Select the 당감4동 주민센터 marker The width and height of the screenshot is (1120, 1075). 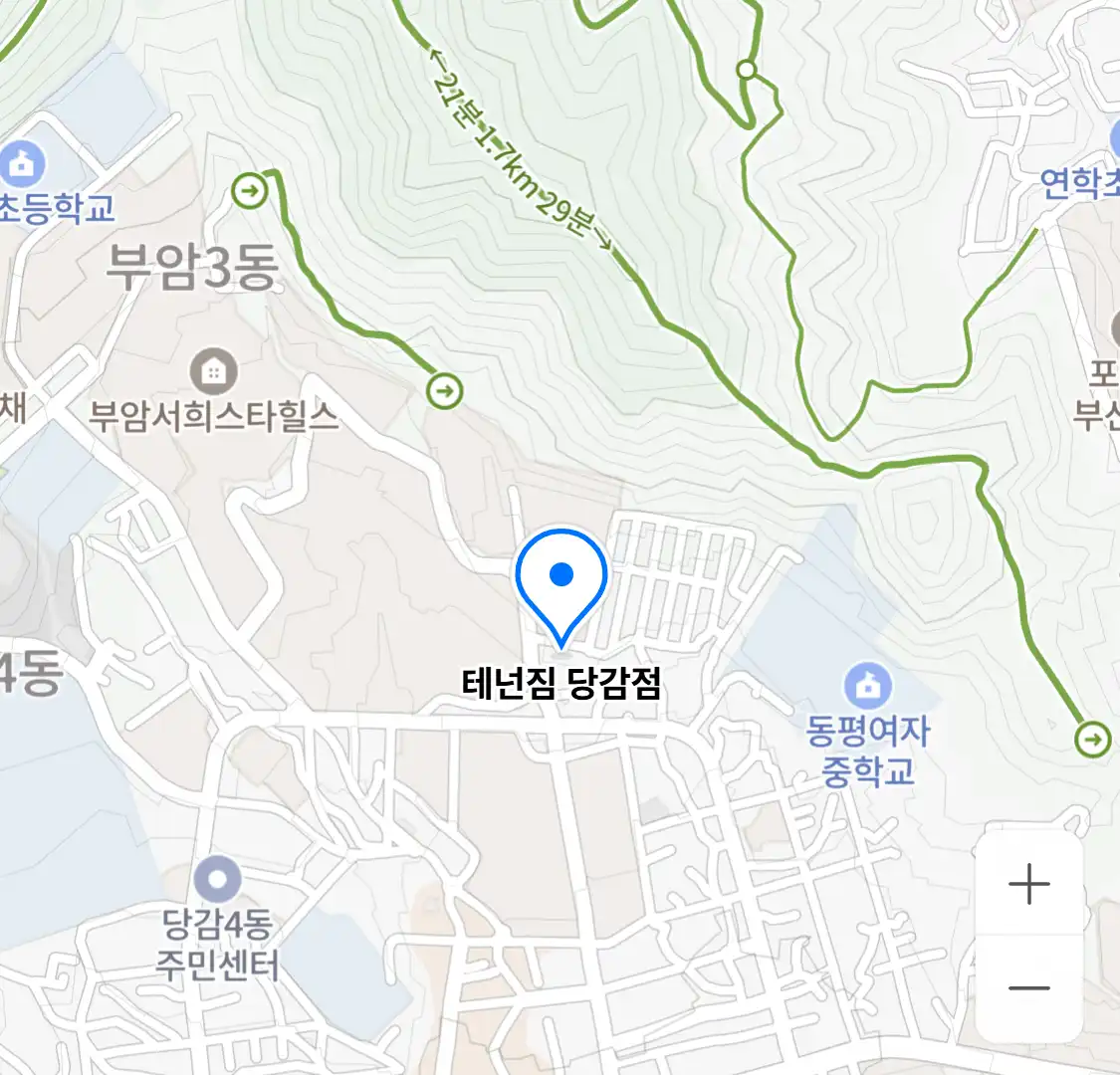click(x=217, y=880)
